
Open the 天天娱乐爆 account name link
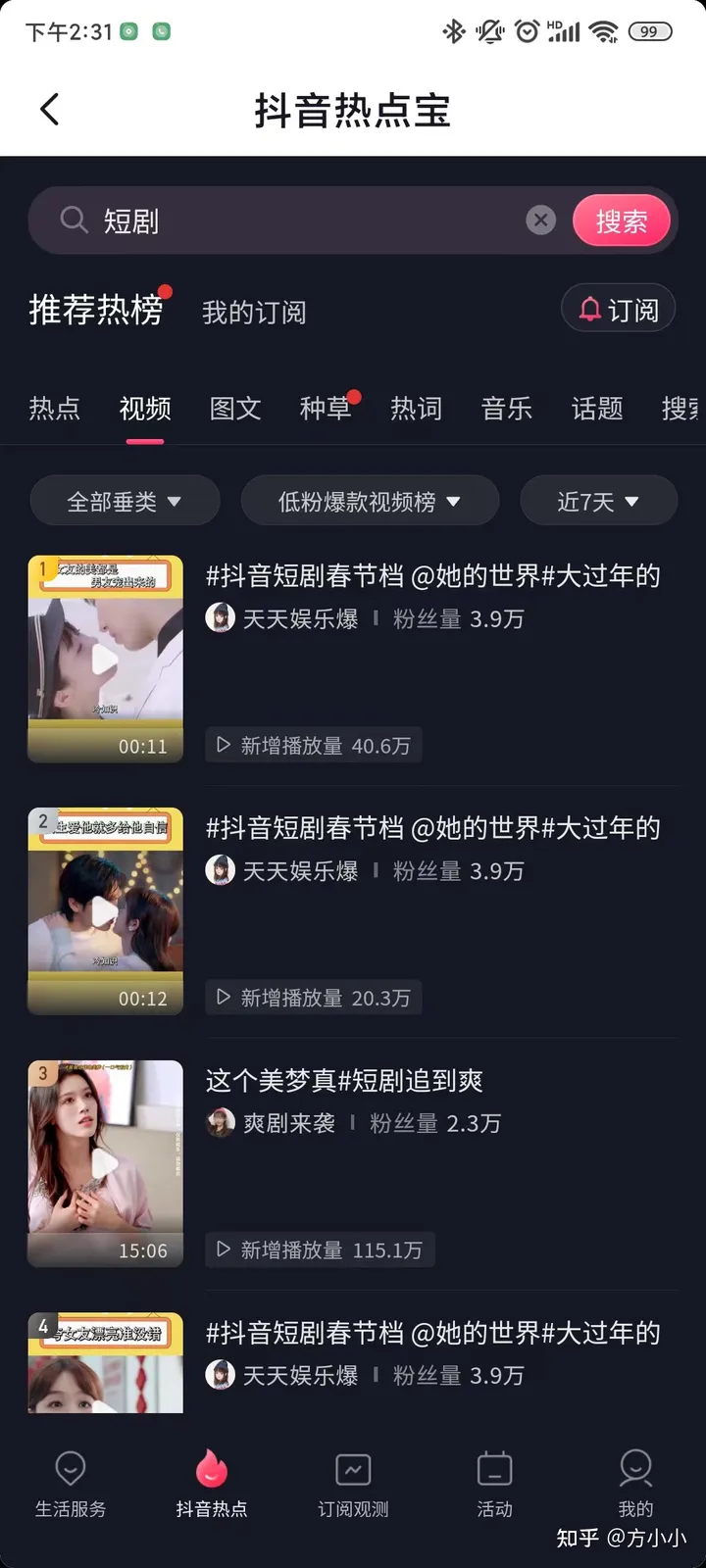coord(299,617)
